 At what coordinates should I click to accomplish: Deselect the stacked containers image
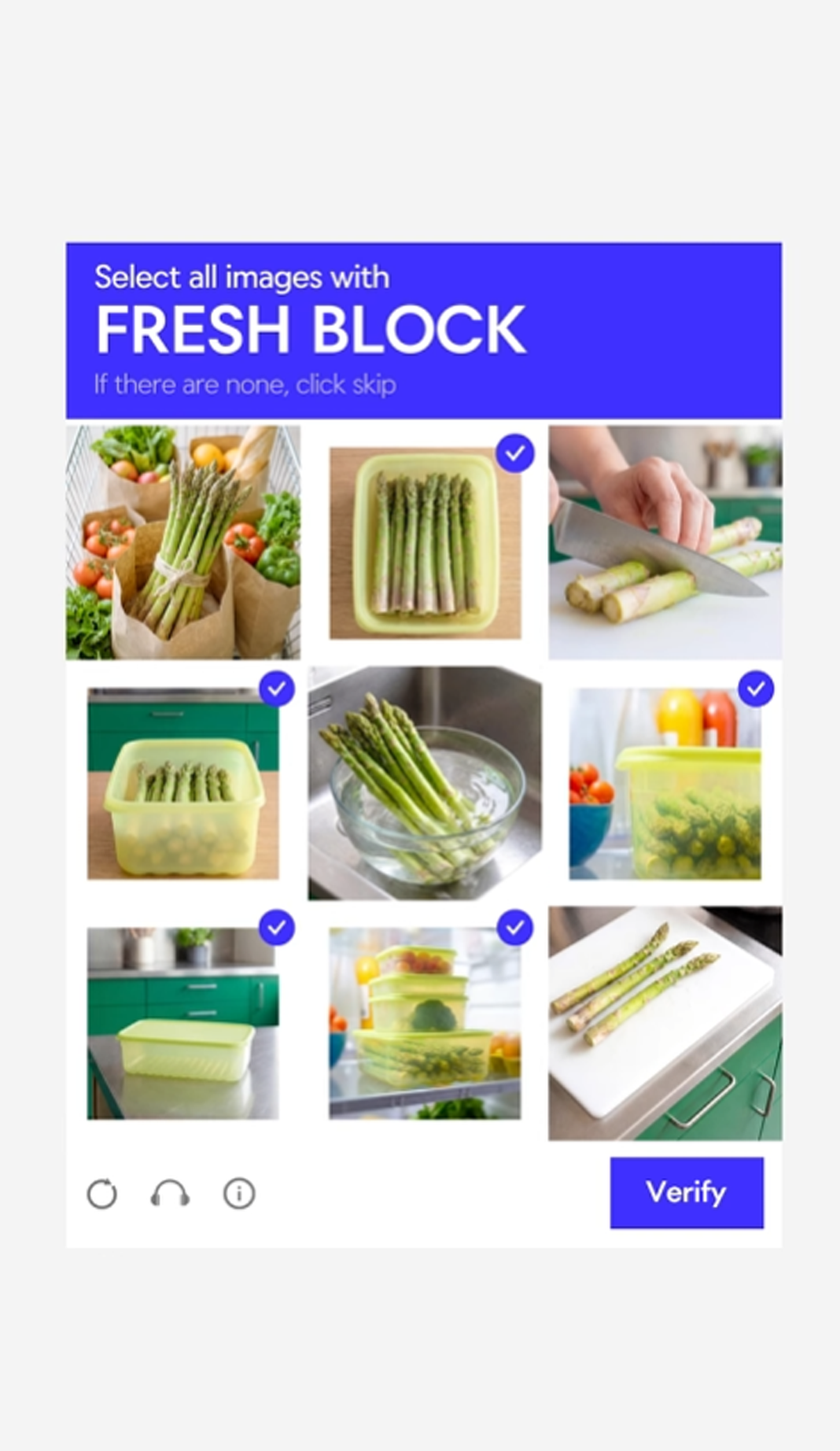(x=425, y=1023)
